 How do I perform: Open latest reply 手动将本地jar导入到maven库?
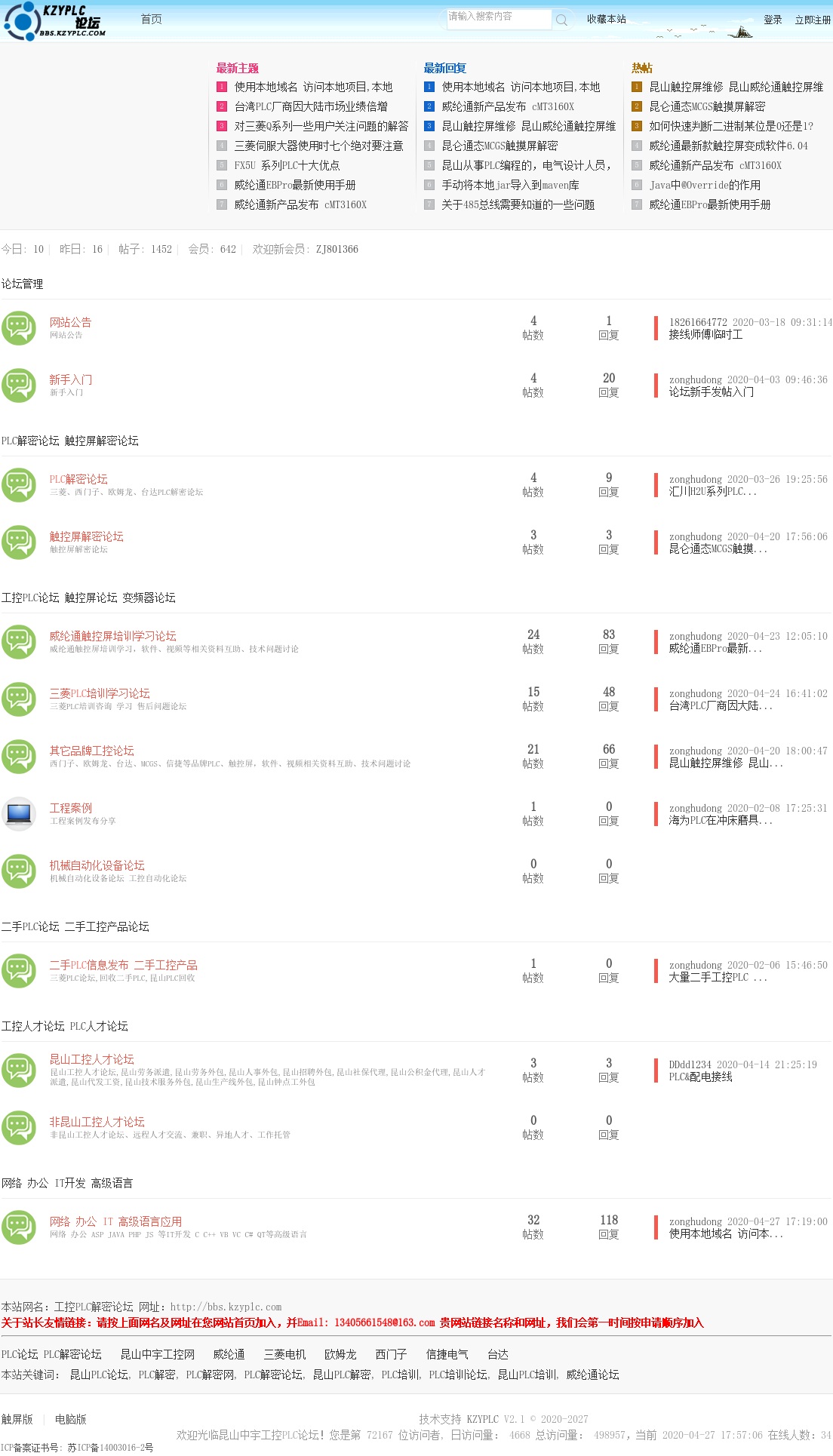pos(510,185)
